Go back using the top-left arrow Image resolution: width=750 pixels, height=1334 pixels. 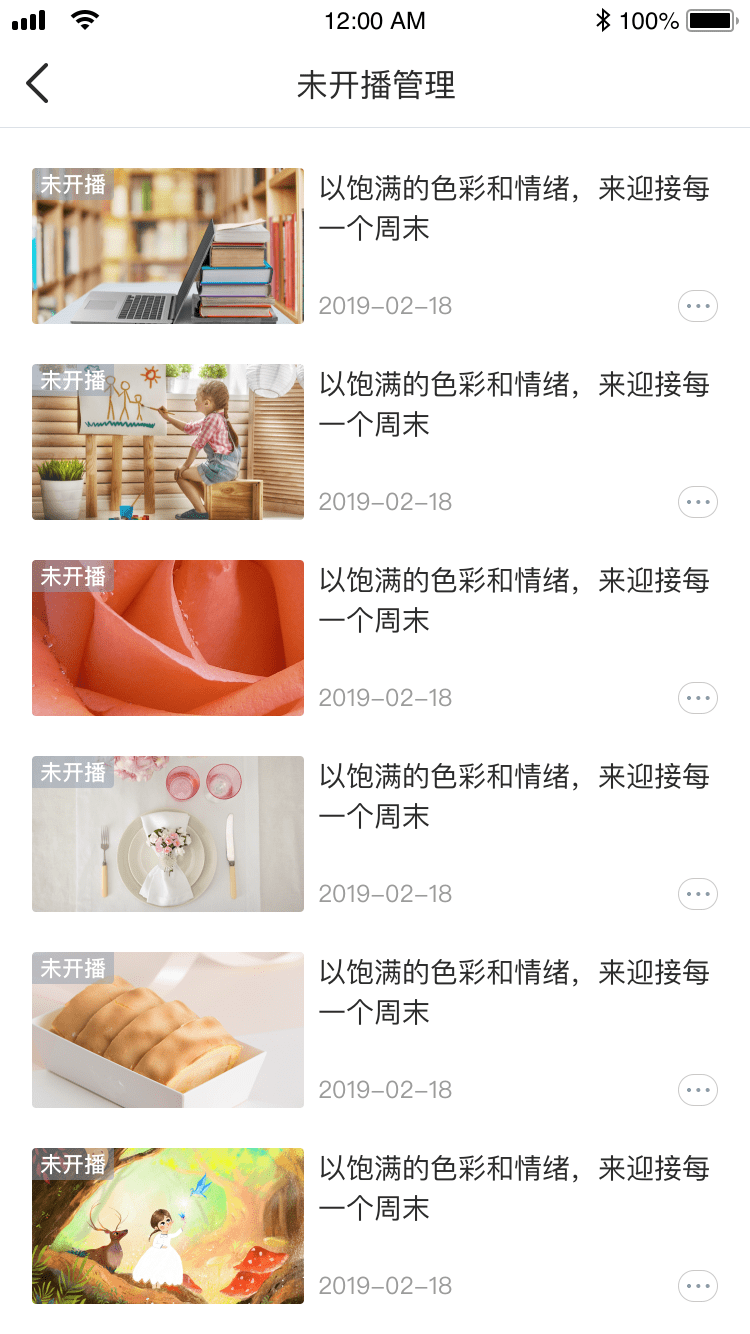(x=37, y=84)
